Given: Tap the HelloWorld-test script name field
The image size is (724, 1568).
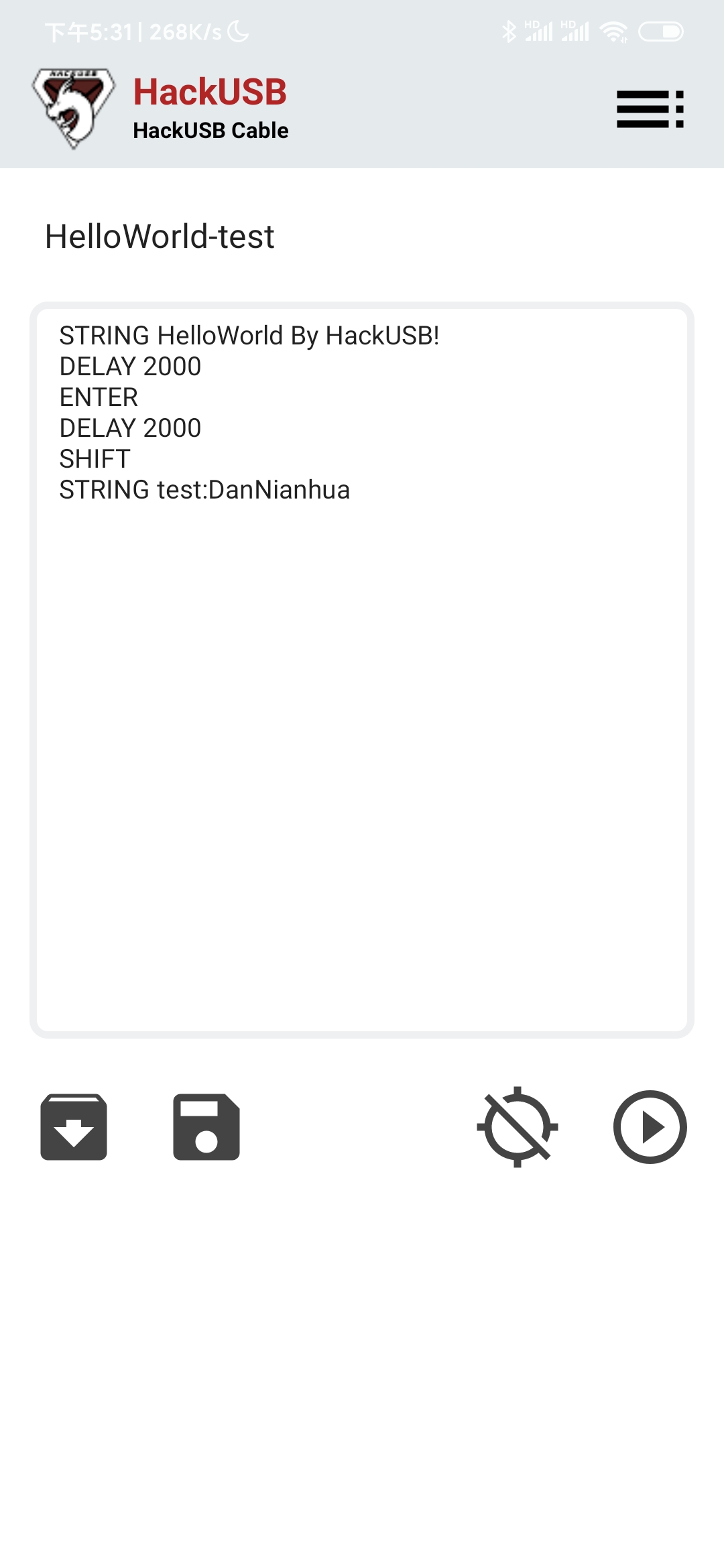Looking at the screenshot, I should click(x=362, y=237).
